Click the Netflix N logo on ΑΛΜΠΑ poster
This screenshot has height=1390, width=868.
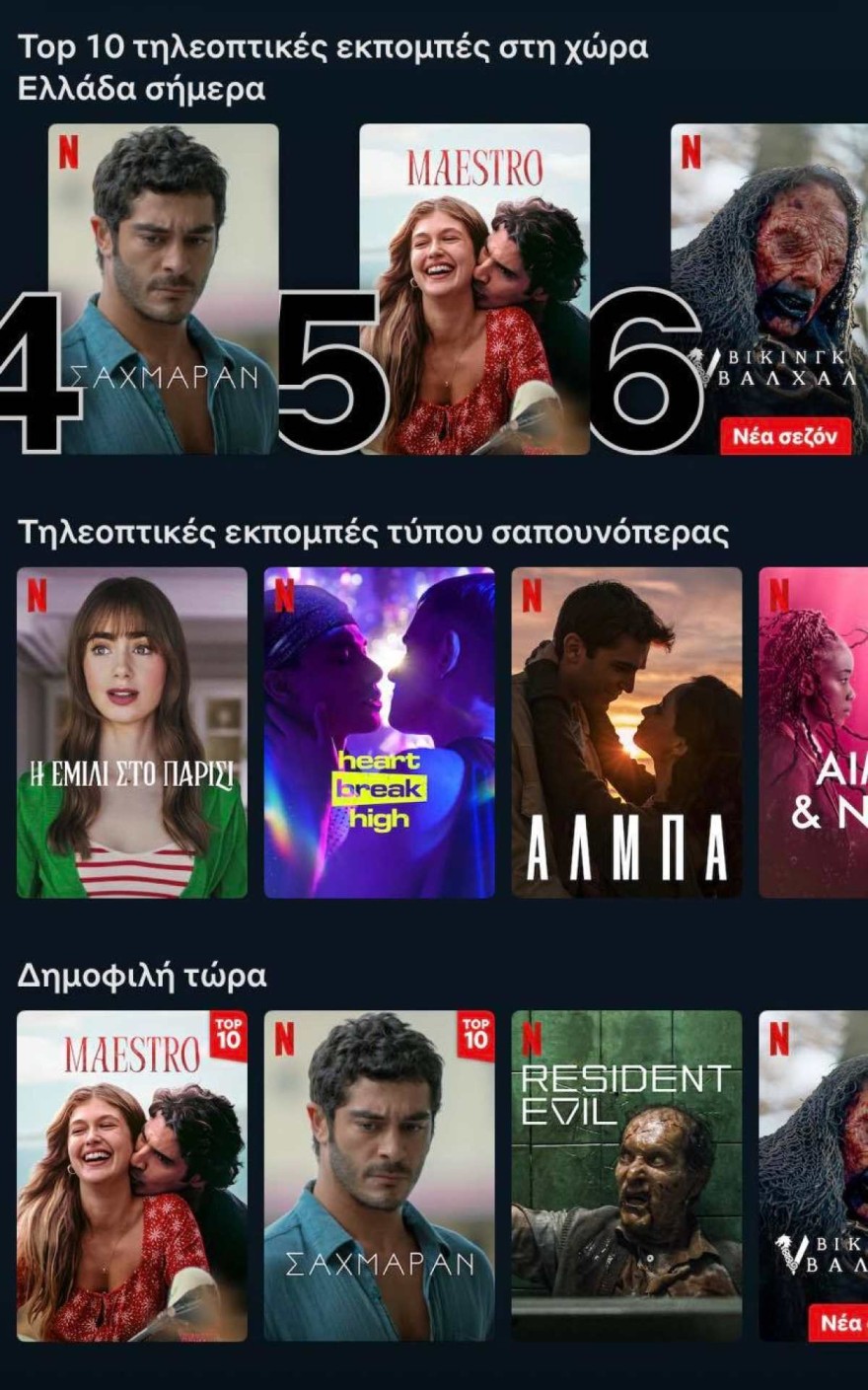point(533,592)
